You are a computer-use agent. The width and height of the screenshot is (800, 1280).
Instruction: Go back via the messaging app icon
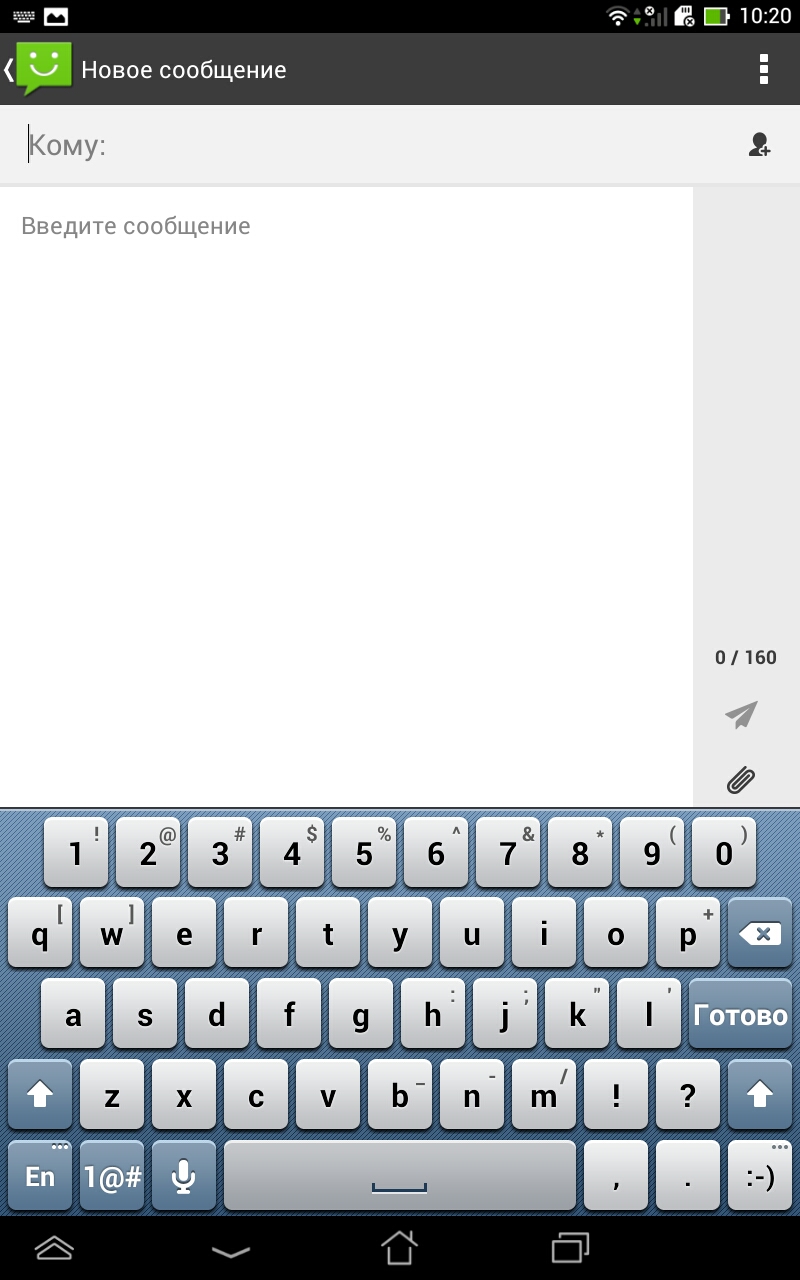tap(40, 69)
